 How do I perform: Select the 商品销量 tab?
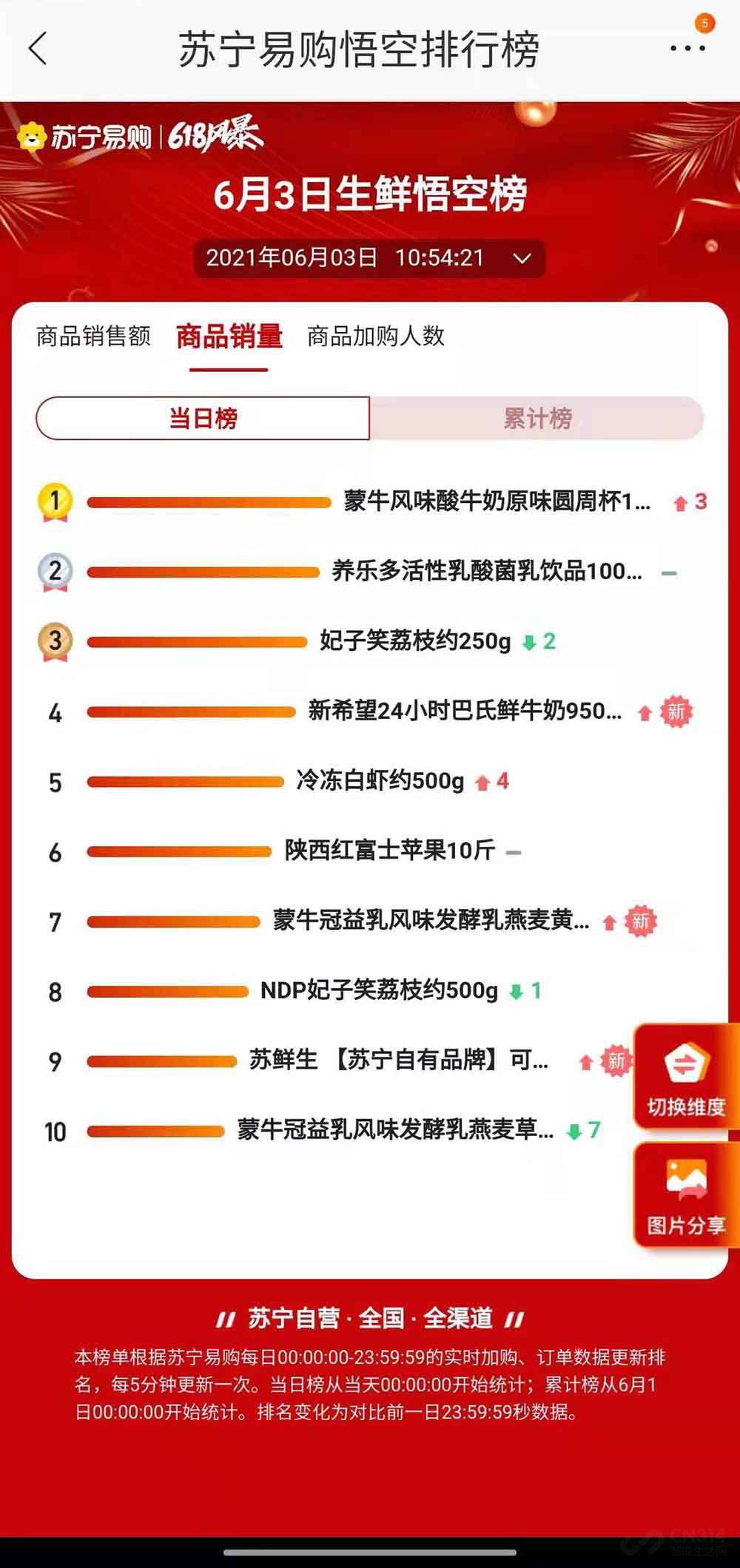(229, 337)
